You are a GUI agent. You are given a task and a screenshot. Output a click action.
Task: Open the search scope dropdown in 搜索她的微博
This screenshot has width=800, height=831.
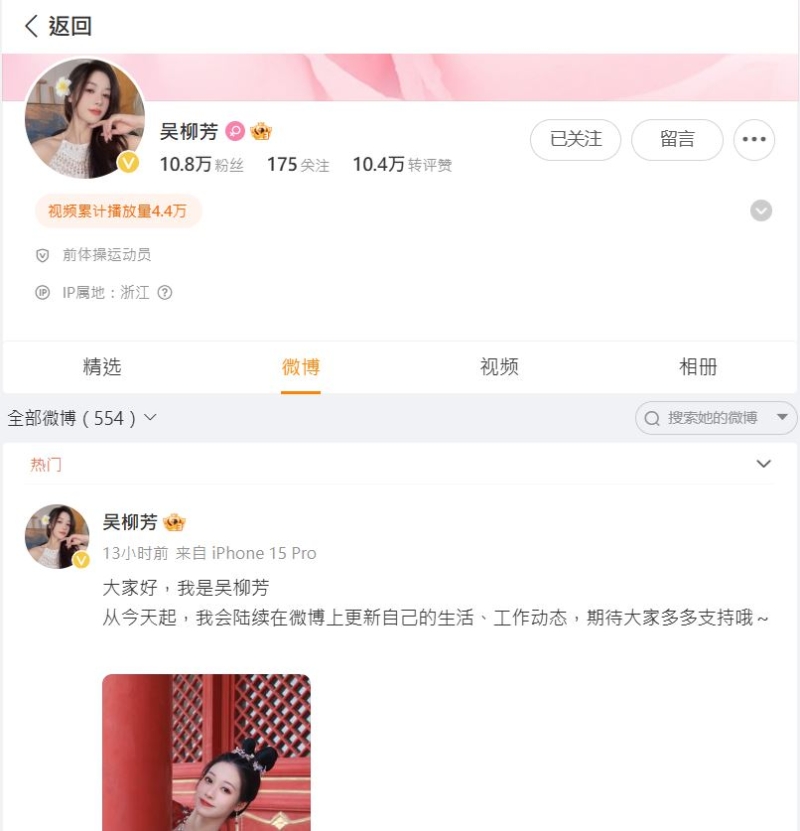point(782,418)
